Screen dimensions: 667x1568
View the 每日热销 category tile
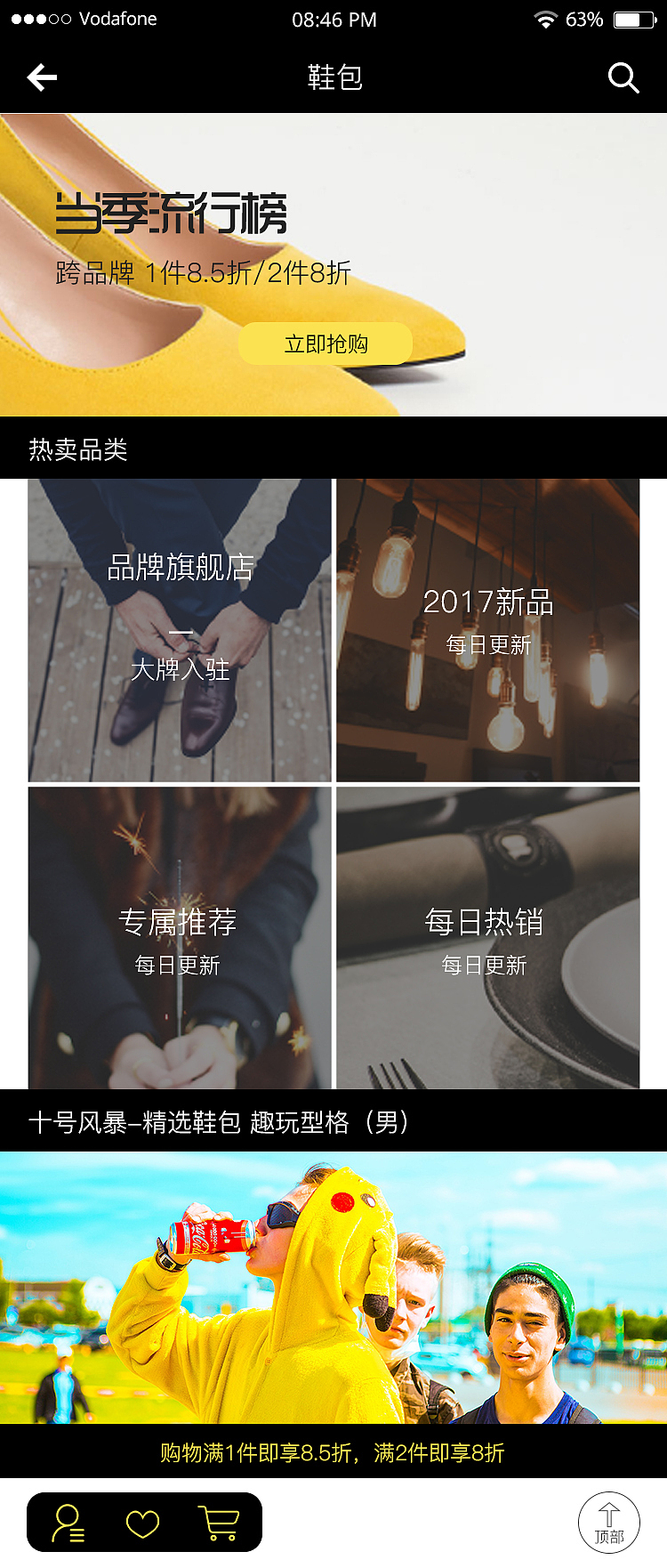pyautogui.click(x=487, y=938)
